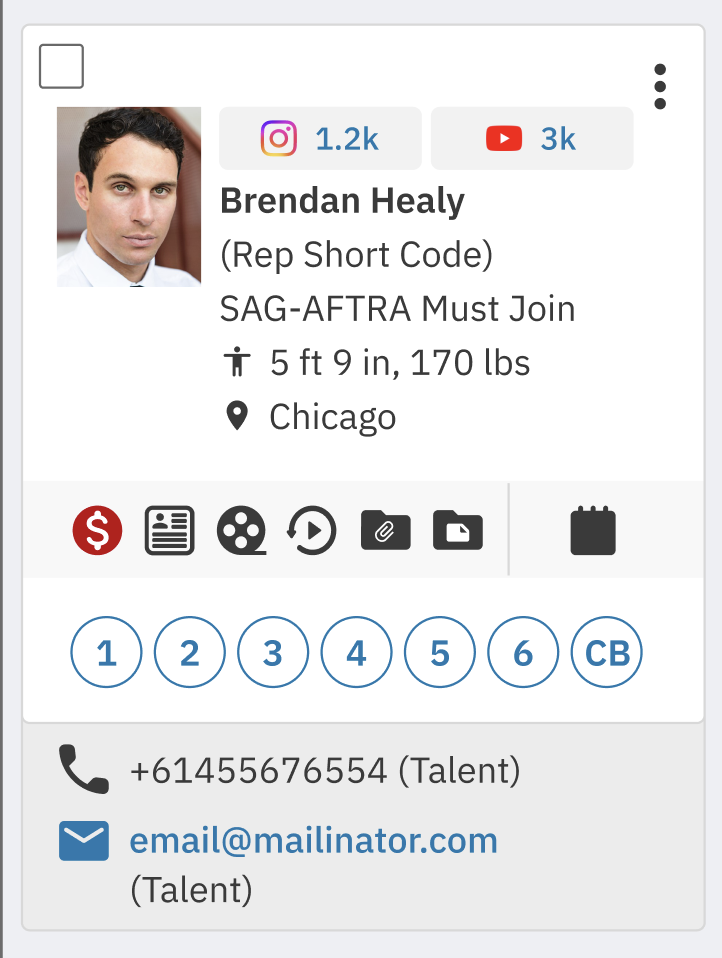Open the attachments folder icon
This screenshot has height=958, width=722.
(x=385, y=530)
